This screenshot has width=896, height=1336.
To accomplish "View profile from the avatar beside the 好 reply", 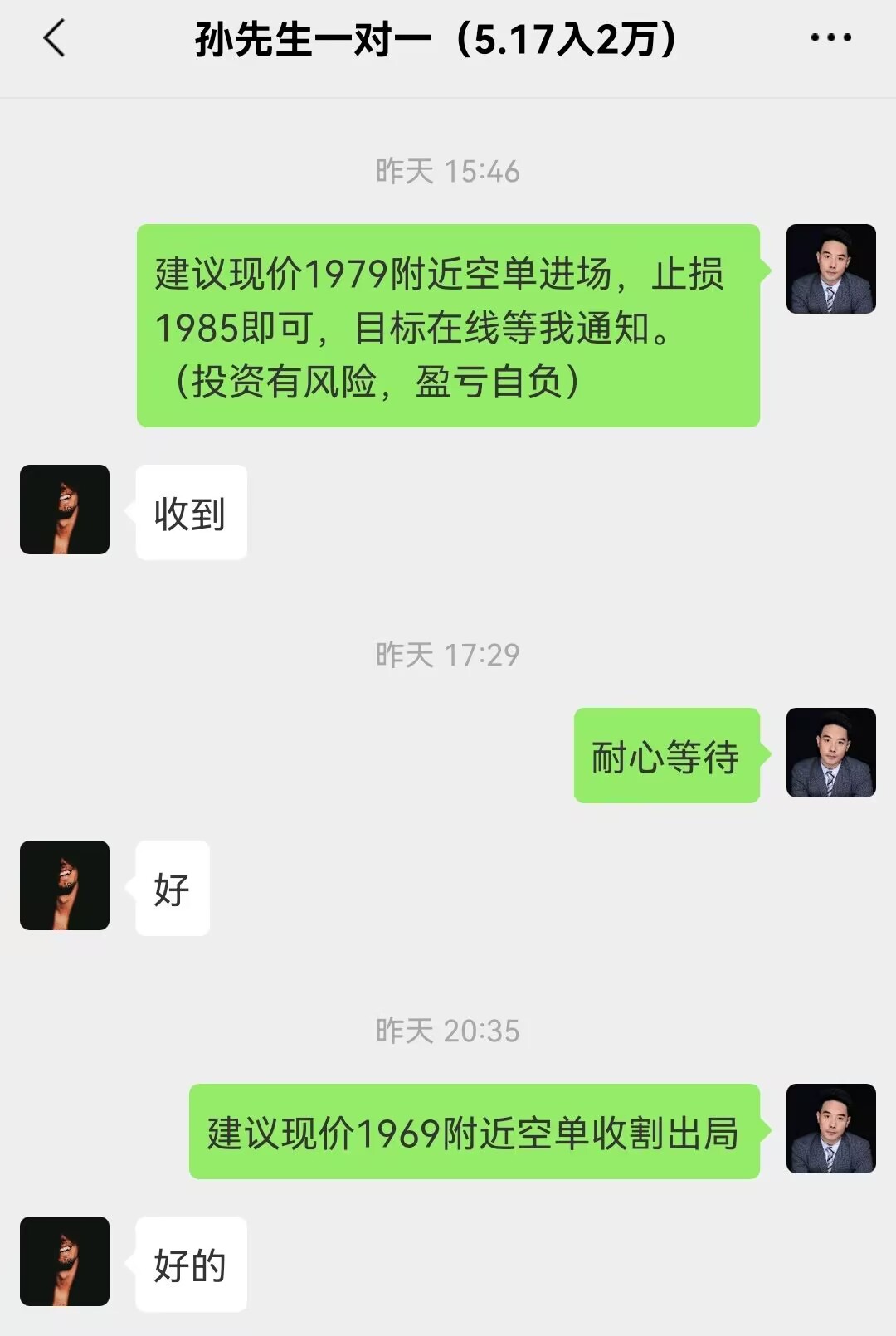I will (65, 885).
